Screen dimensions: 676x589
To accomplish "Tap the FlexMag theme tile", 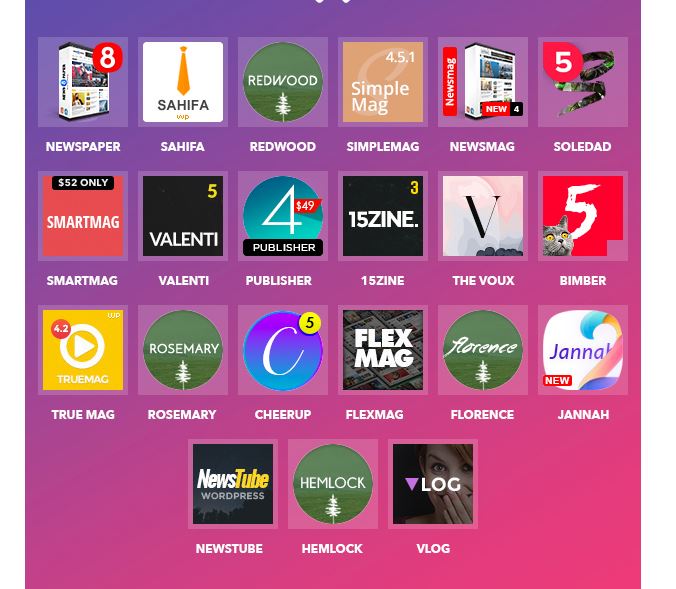I will pyautogui.click(x=383, y=350).
